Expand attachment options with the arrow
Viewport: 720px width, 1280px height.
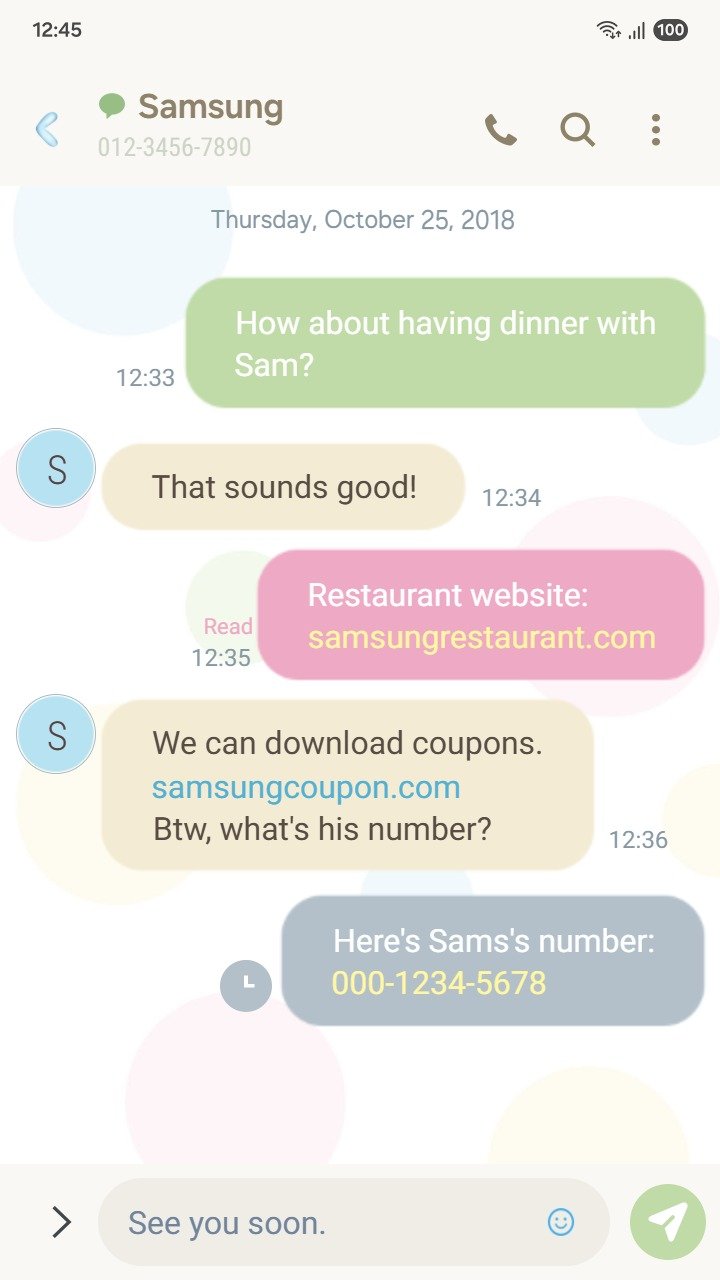tap(61, 1221)
